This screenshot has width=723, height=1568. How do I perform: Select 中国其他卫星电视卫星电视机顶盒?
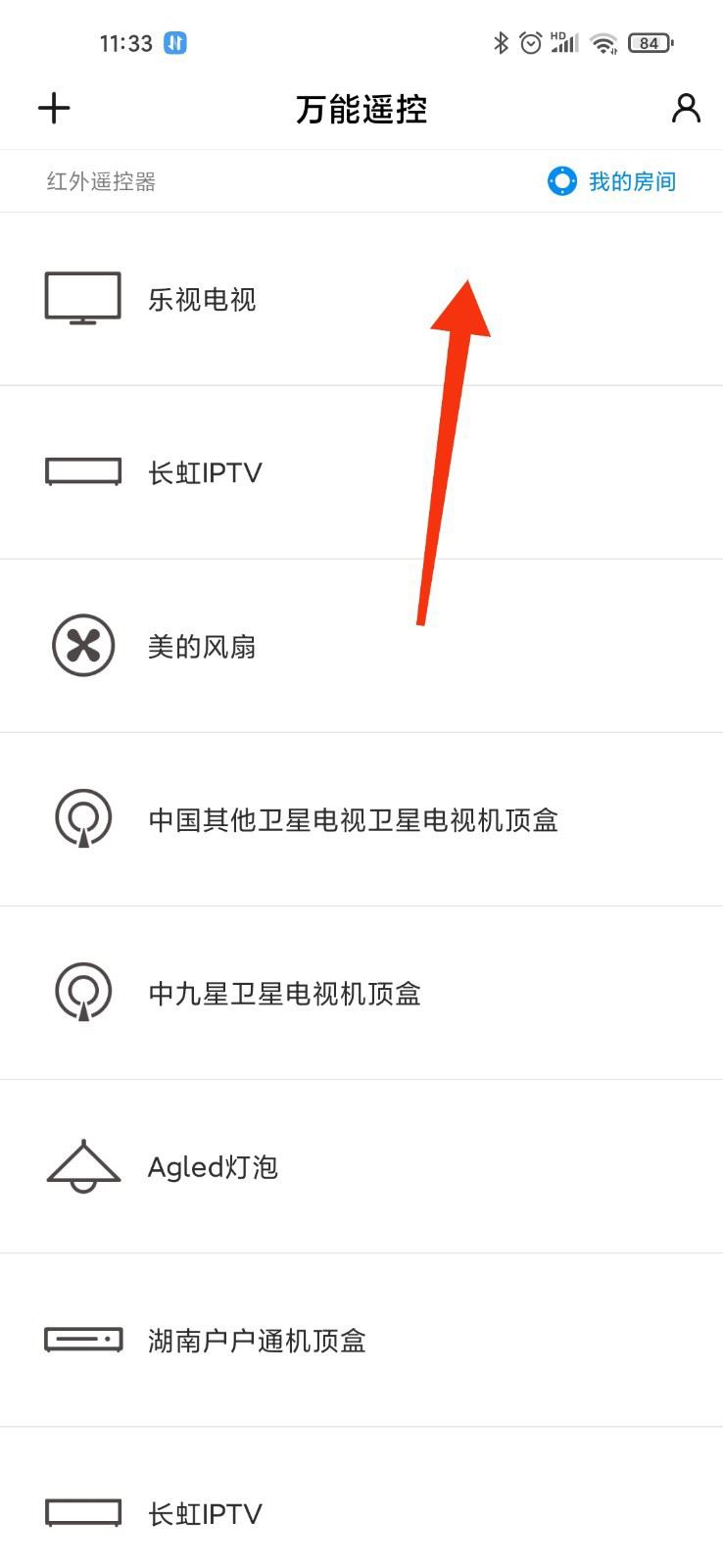point(361,819)
